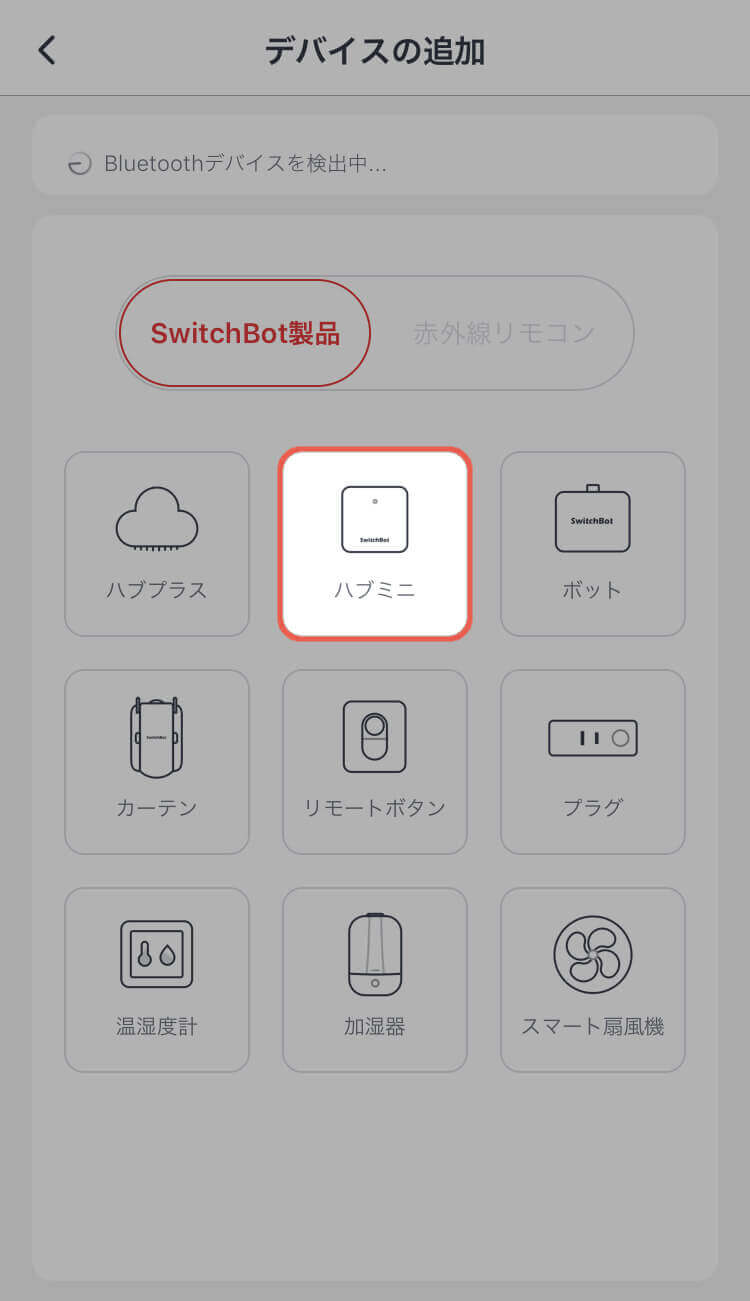Select the 温湿度計 device

[157, 980]
